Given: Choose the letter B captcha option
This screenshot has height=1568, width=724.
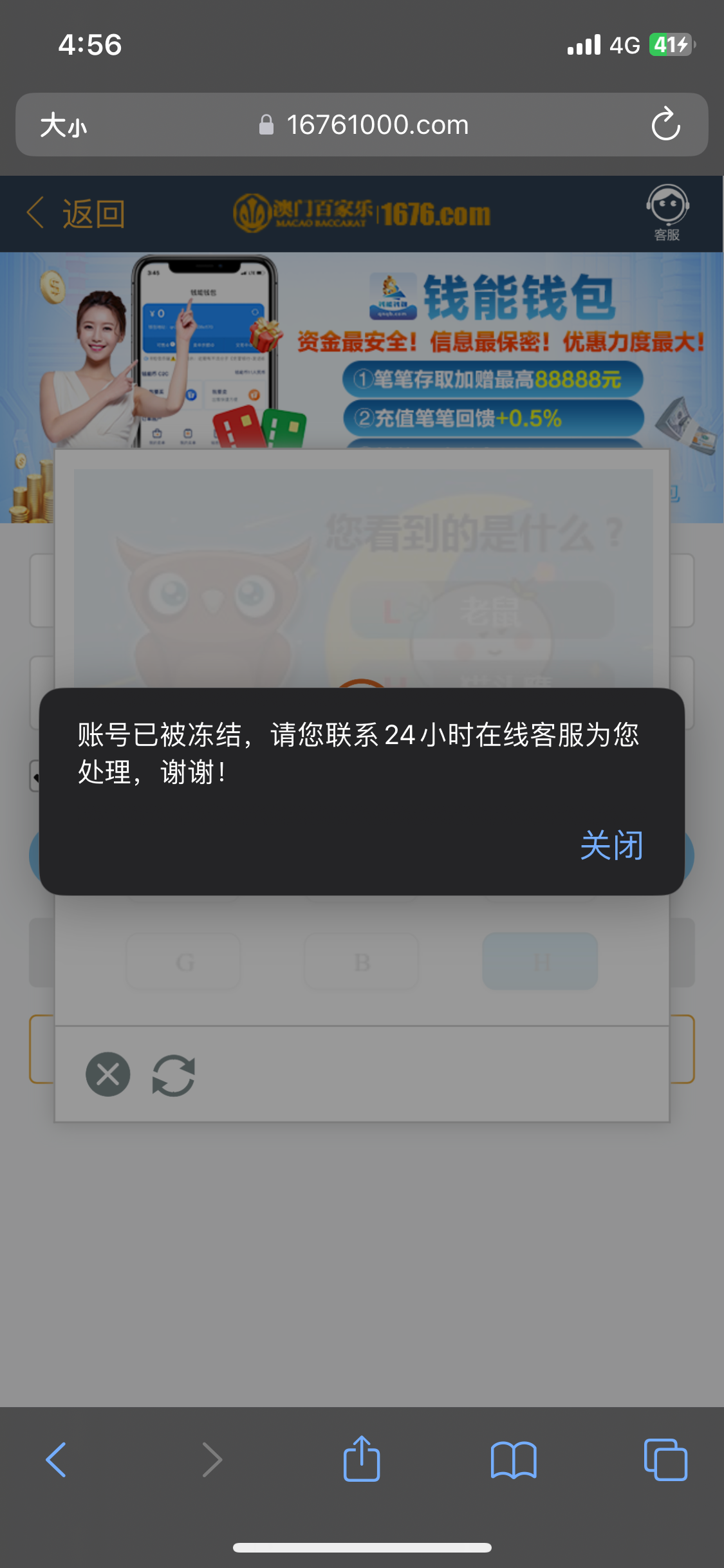Looking at the screenshot, I should [362, 963].
